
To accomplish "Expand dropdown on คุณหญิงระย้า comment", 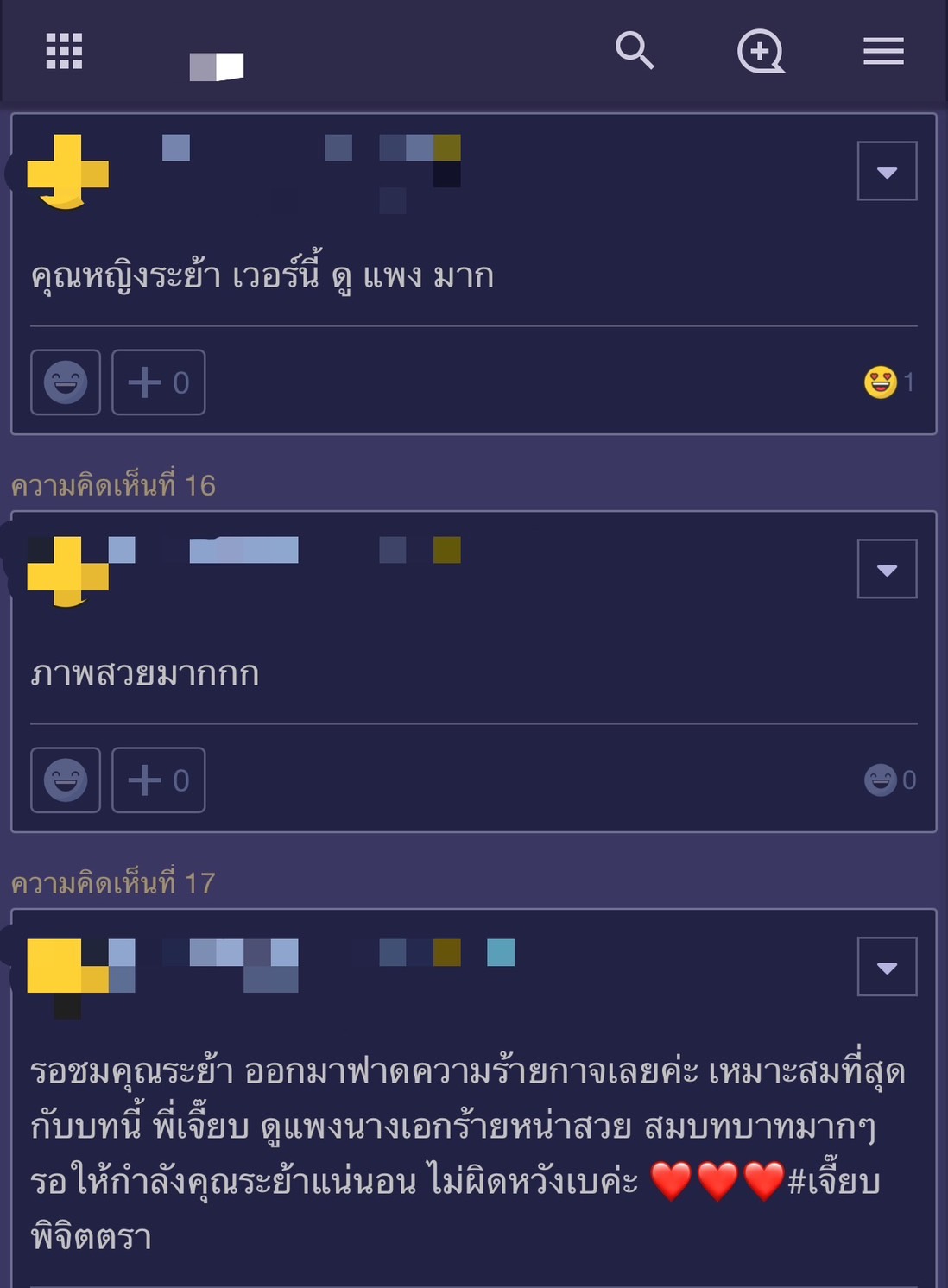I will pyautogui.click(x=887, y=171).
